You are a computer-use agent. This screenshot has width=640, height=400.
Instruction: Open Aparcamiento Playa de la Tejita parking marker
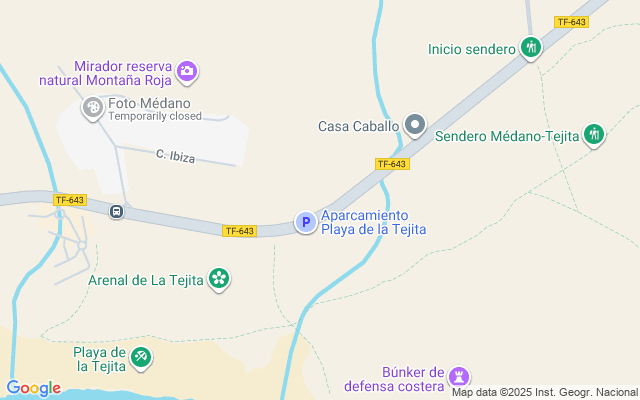(x=305, y=222)
